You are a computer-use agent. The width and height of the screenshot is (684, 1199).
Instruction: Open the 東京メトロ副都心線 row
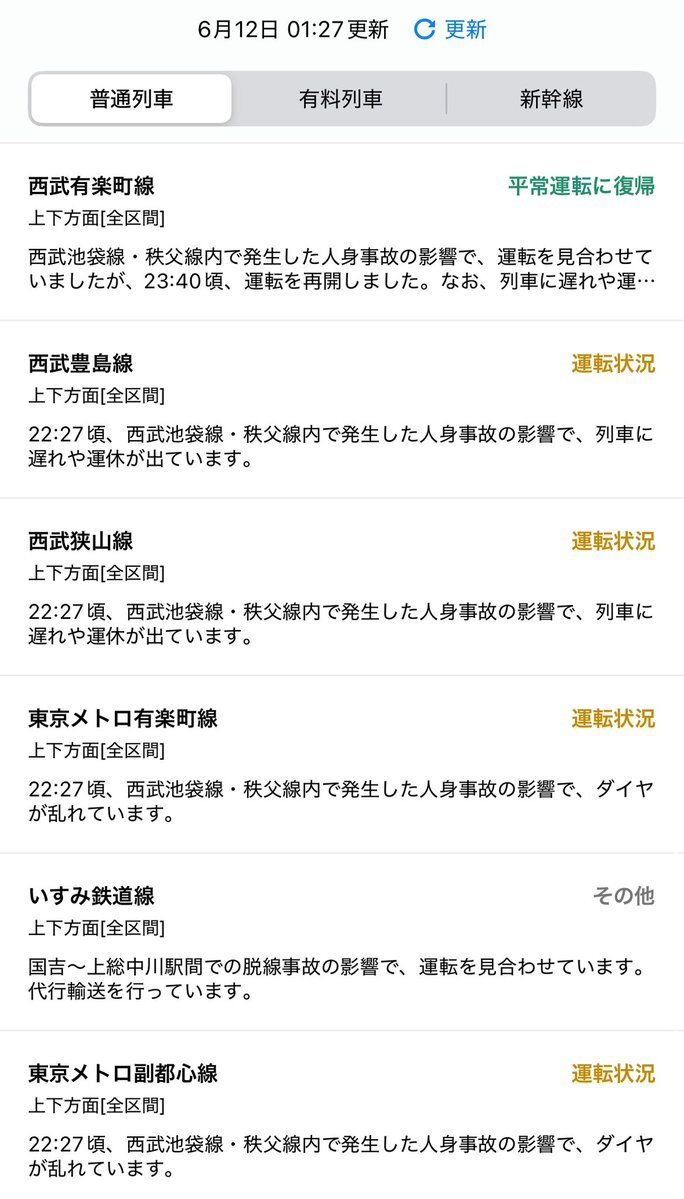pos(342,1116)
